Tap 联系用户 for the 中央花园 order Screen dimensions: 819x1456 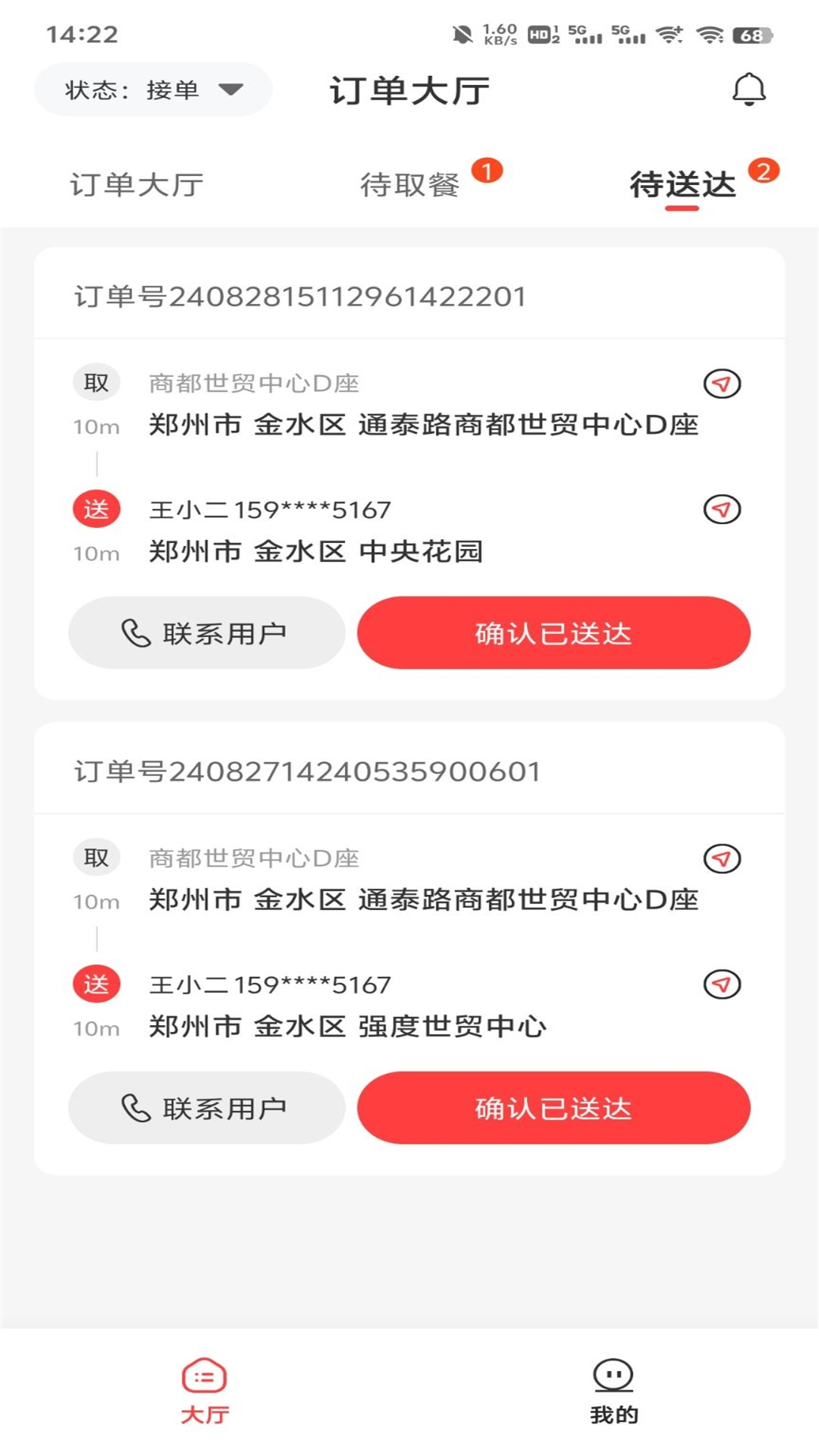(207, 633)
